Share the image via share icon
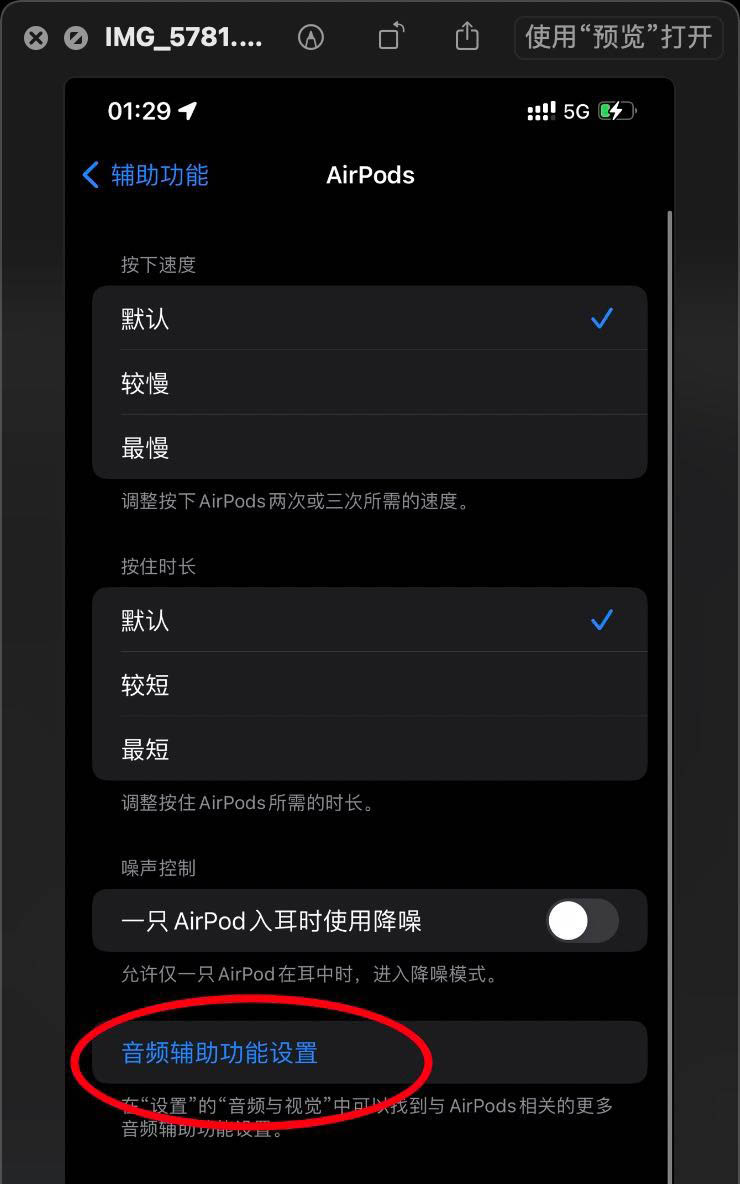740x1184 pixels. [x=467, y=35]
